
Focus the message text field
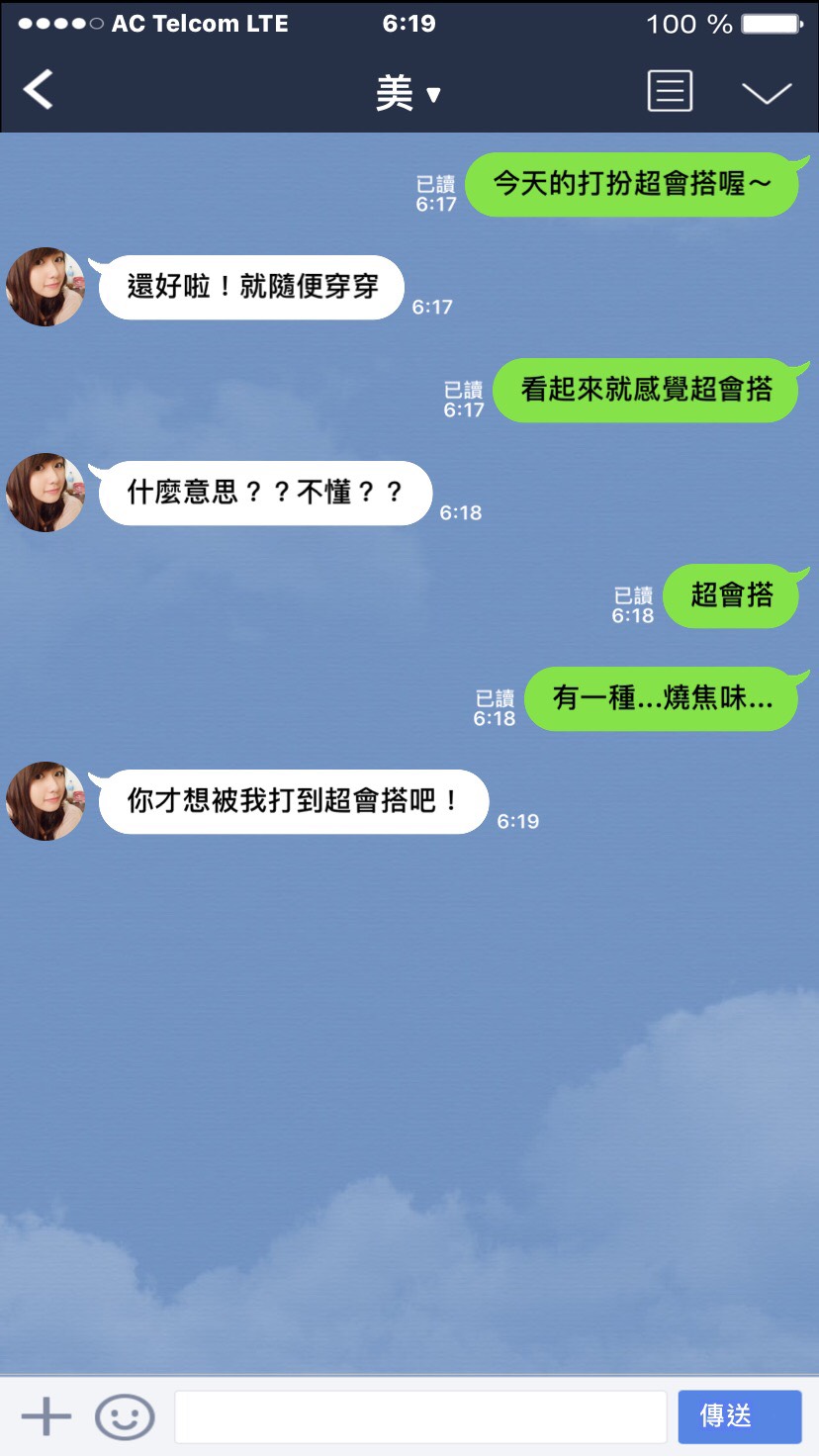[420, 1416]
